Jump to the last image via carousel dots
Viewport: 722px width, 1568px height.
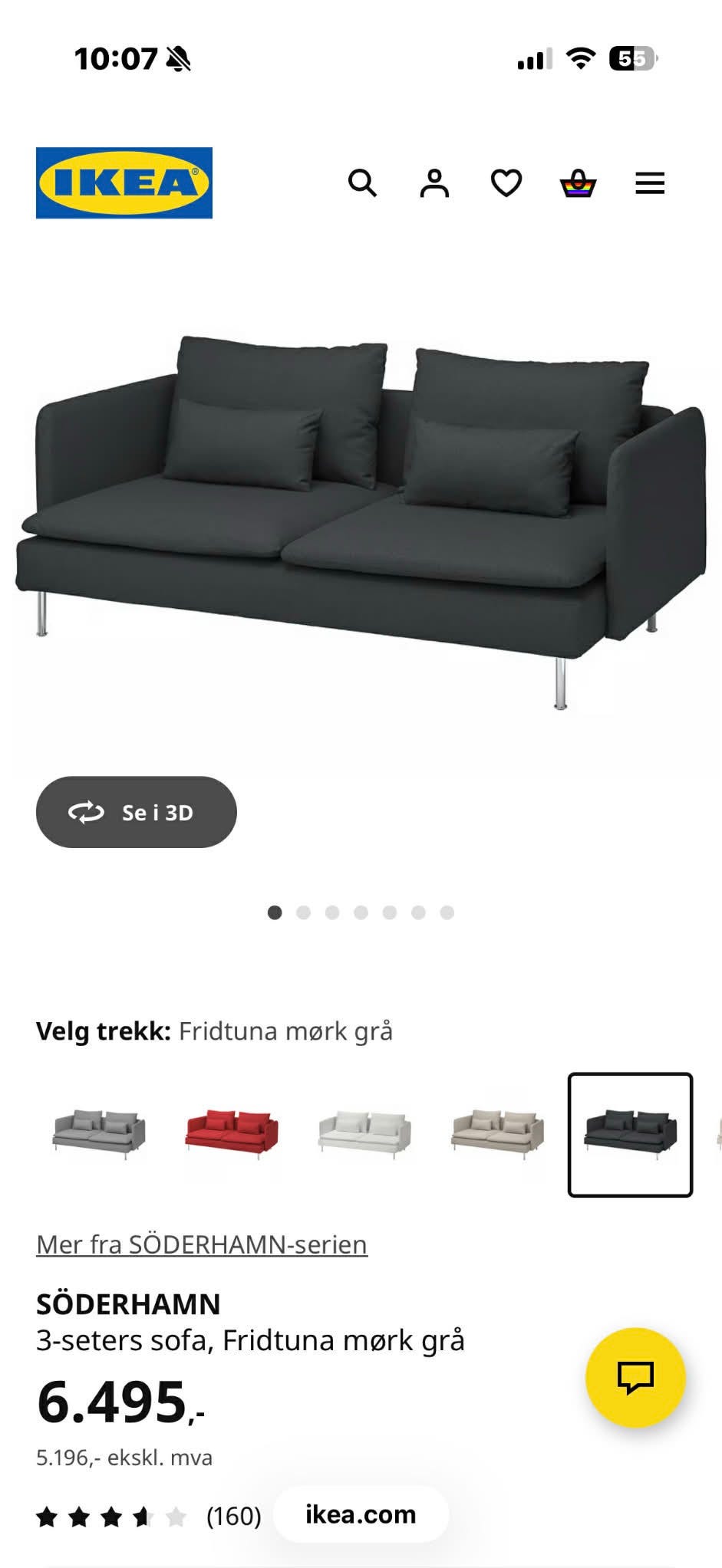point(447,912)
